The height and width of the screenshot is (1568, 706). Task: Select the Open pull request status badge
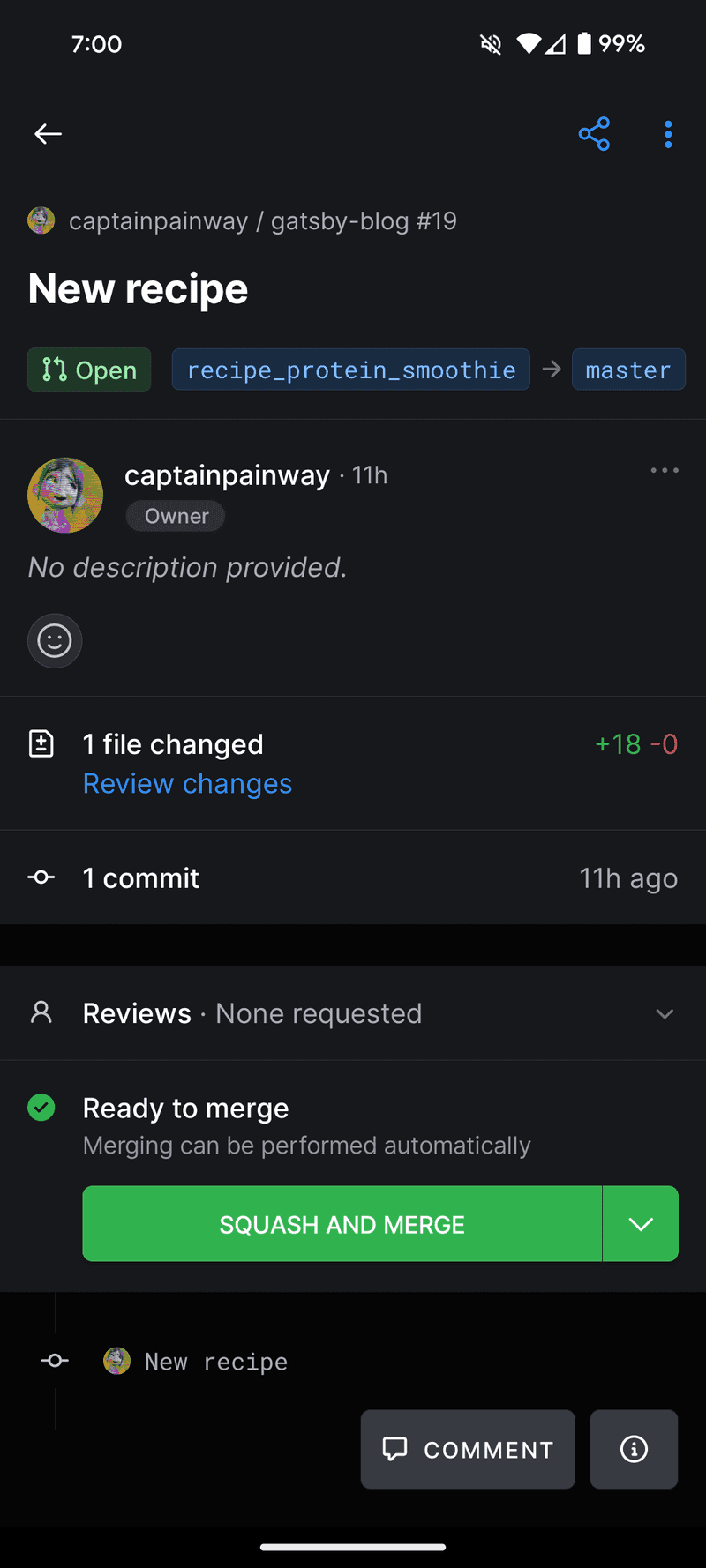89,370
